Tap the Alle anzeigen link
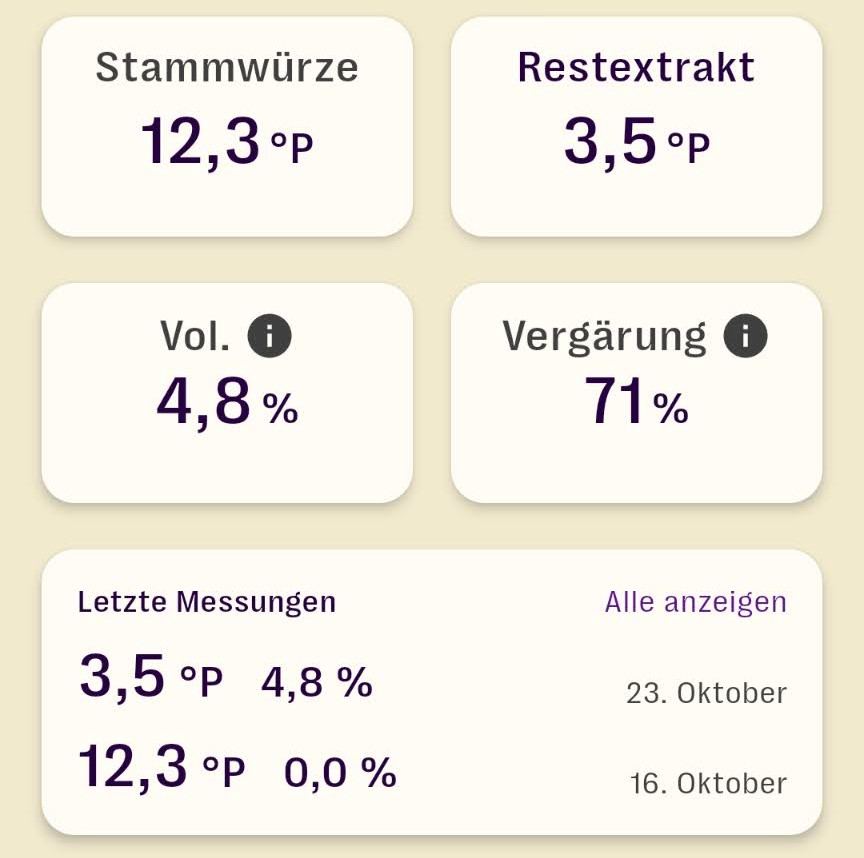Image resolution: width=864 pixels, height=858 pixels. [x=695, y=602]
